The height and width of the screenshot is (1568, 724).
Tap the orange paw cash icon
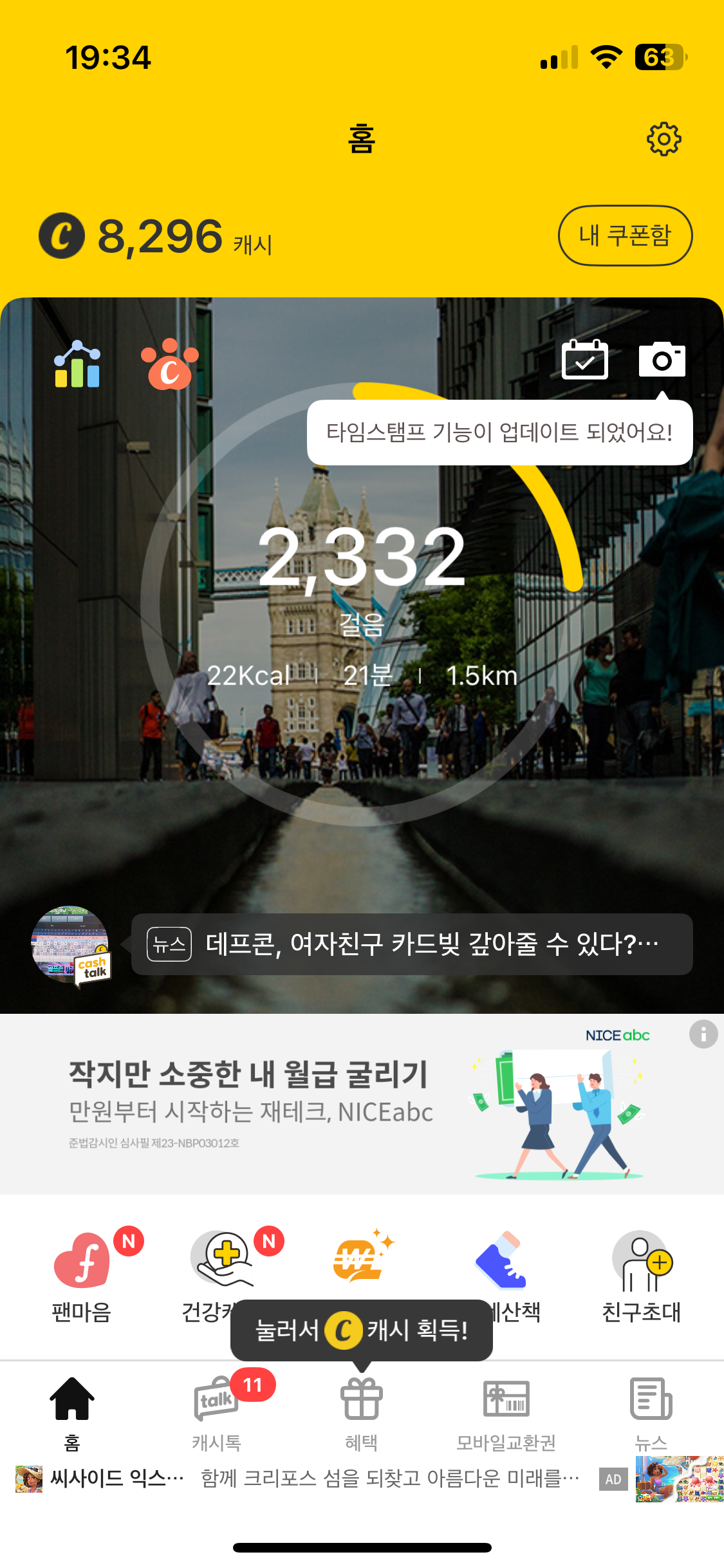[x=169, y=364]
